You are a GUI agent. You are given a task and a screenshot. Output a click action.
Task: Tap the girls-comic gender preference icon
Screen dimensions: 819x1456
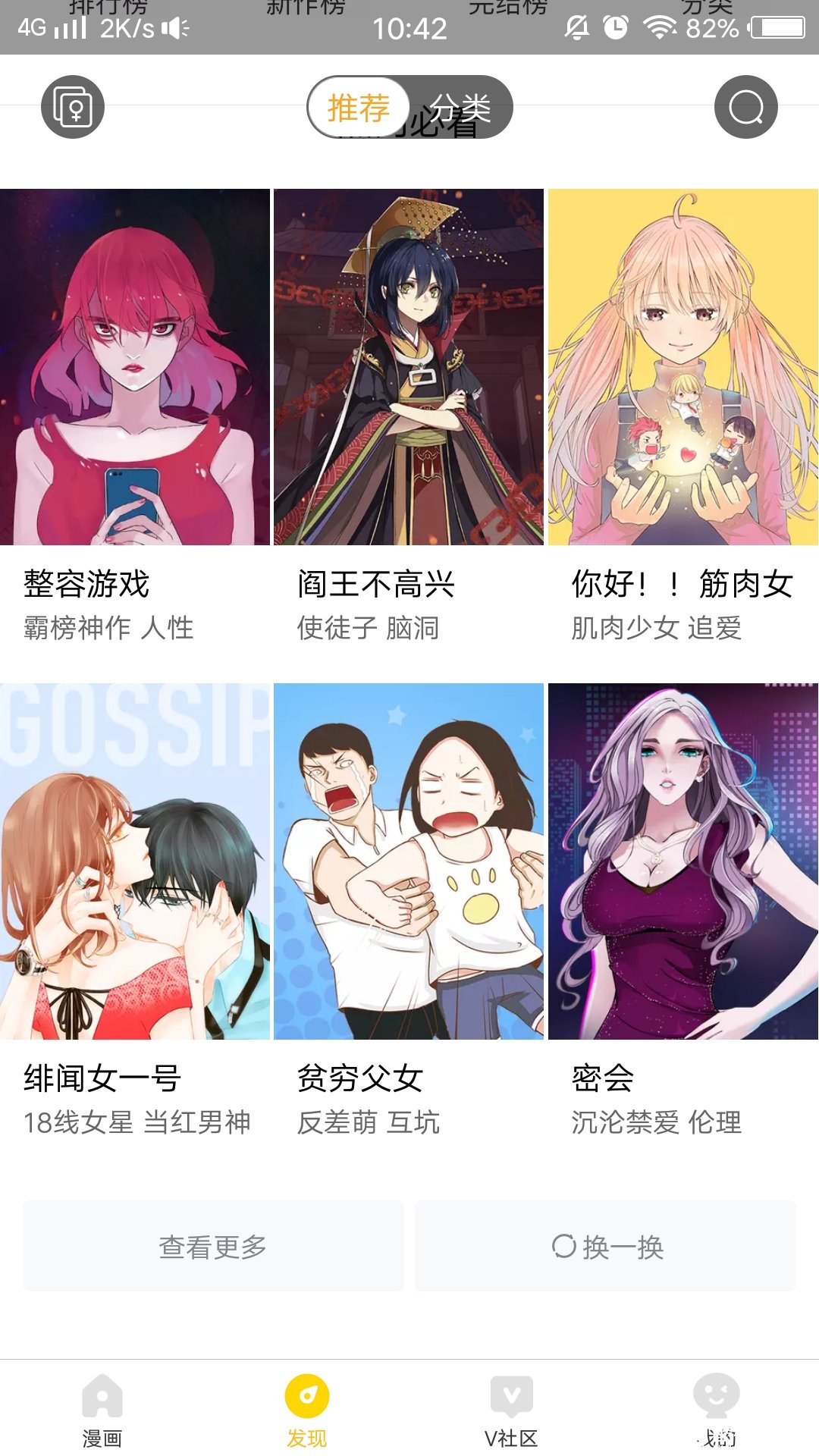tap(74, 106)
